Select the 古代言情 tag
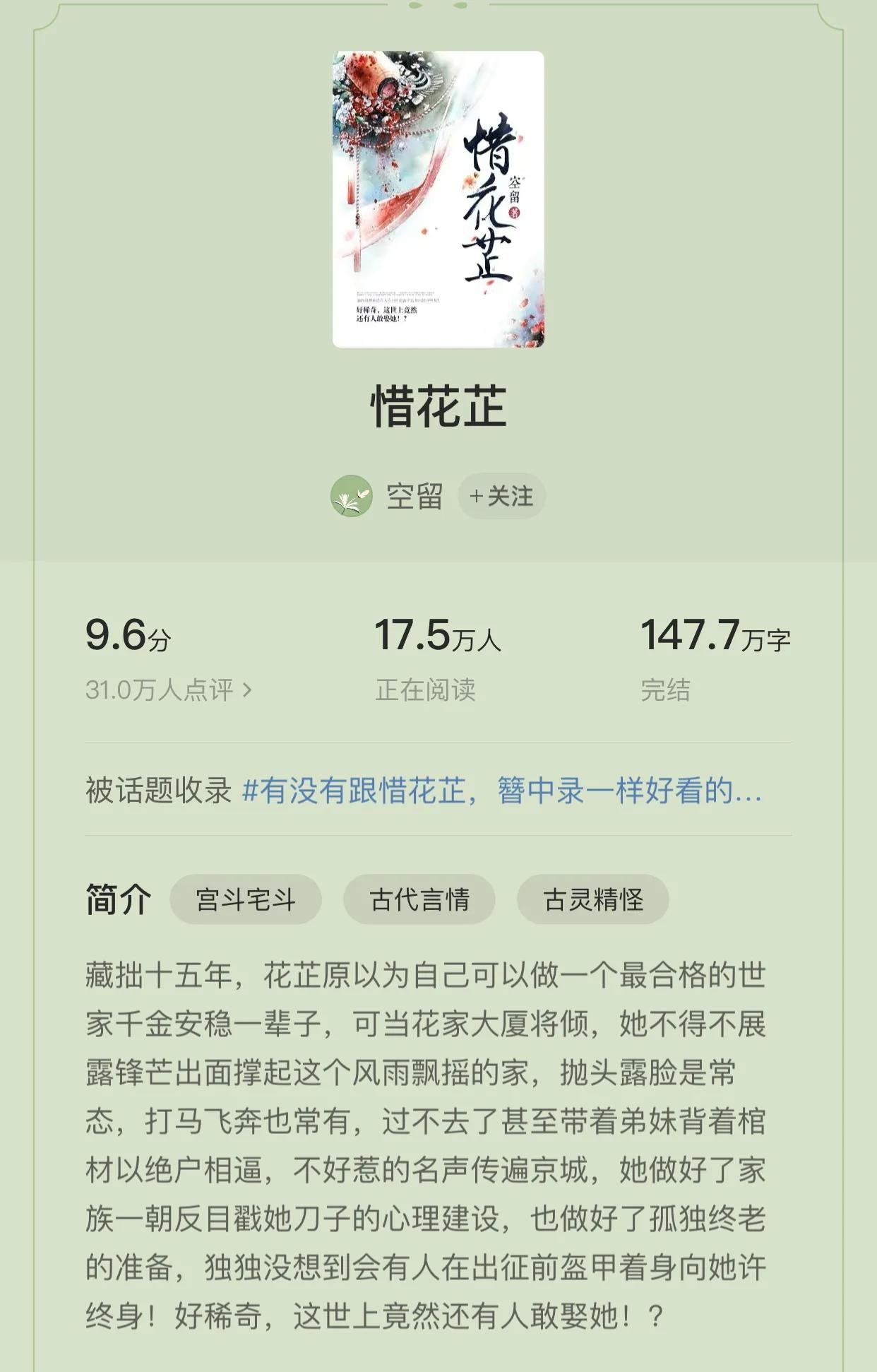The height and width of the screenshot is (1372, 877). tap(419, 899)
